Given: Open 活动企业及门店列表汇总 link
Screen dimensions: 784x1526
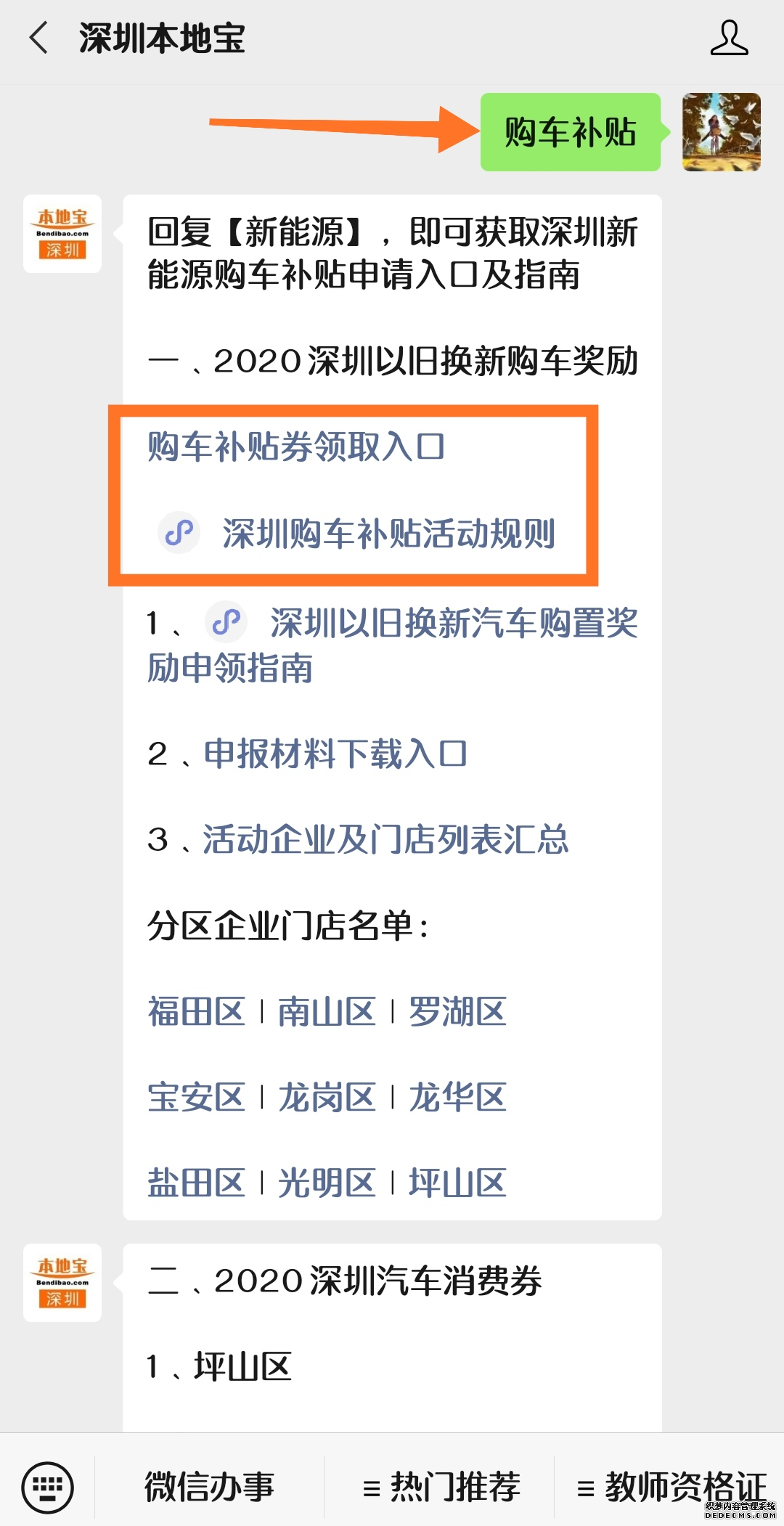Looking at the screenshot, I should [x=385, y=840].
